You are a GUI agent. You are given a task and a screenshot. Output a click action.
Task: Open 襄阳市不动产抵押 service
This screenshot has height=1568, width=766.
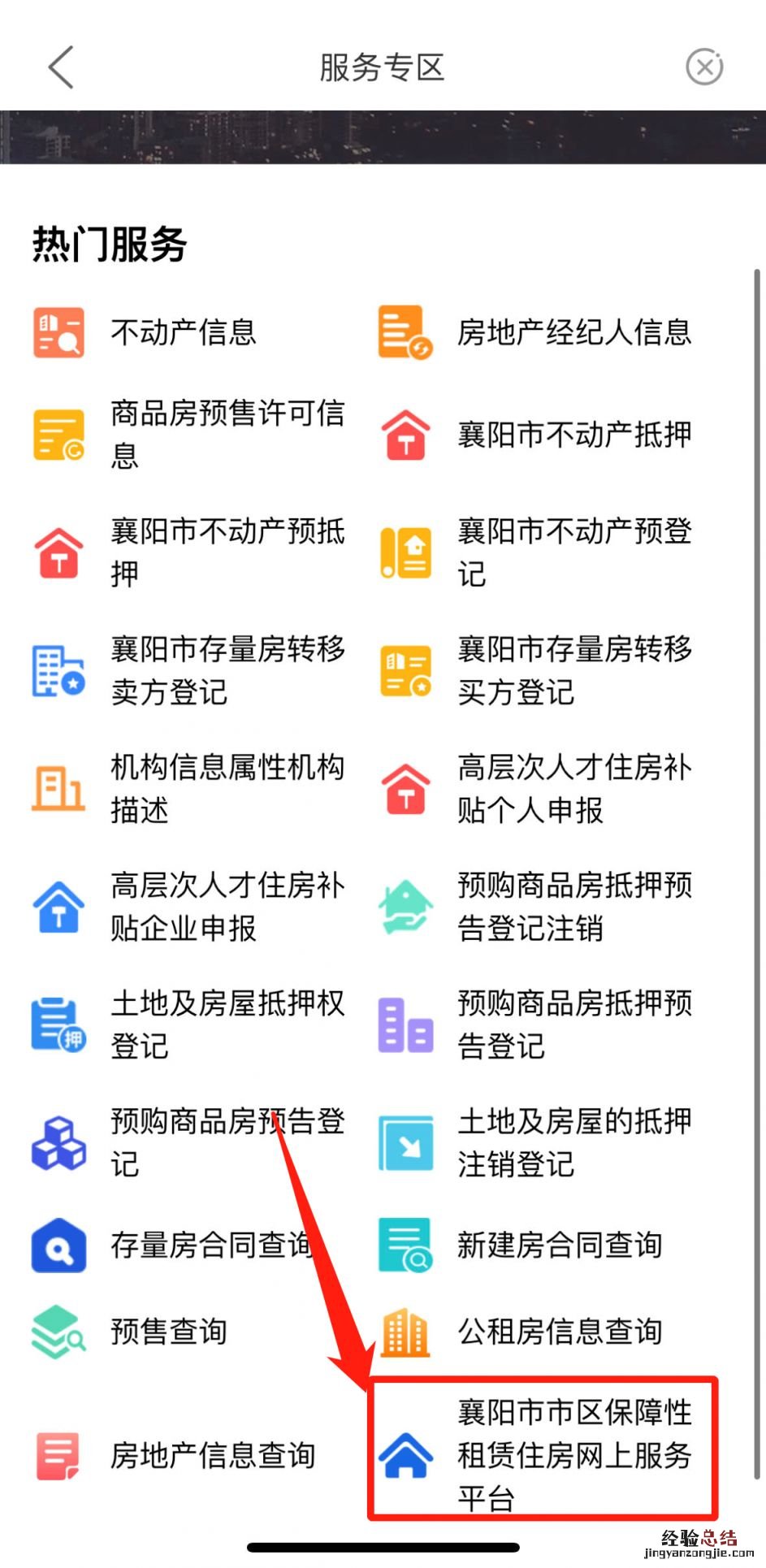(573, 434)
